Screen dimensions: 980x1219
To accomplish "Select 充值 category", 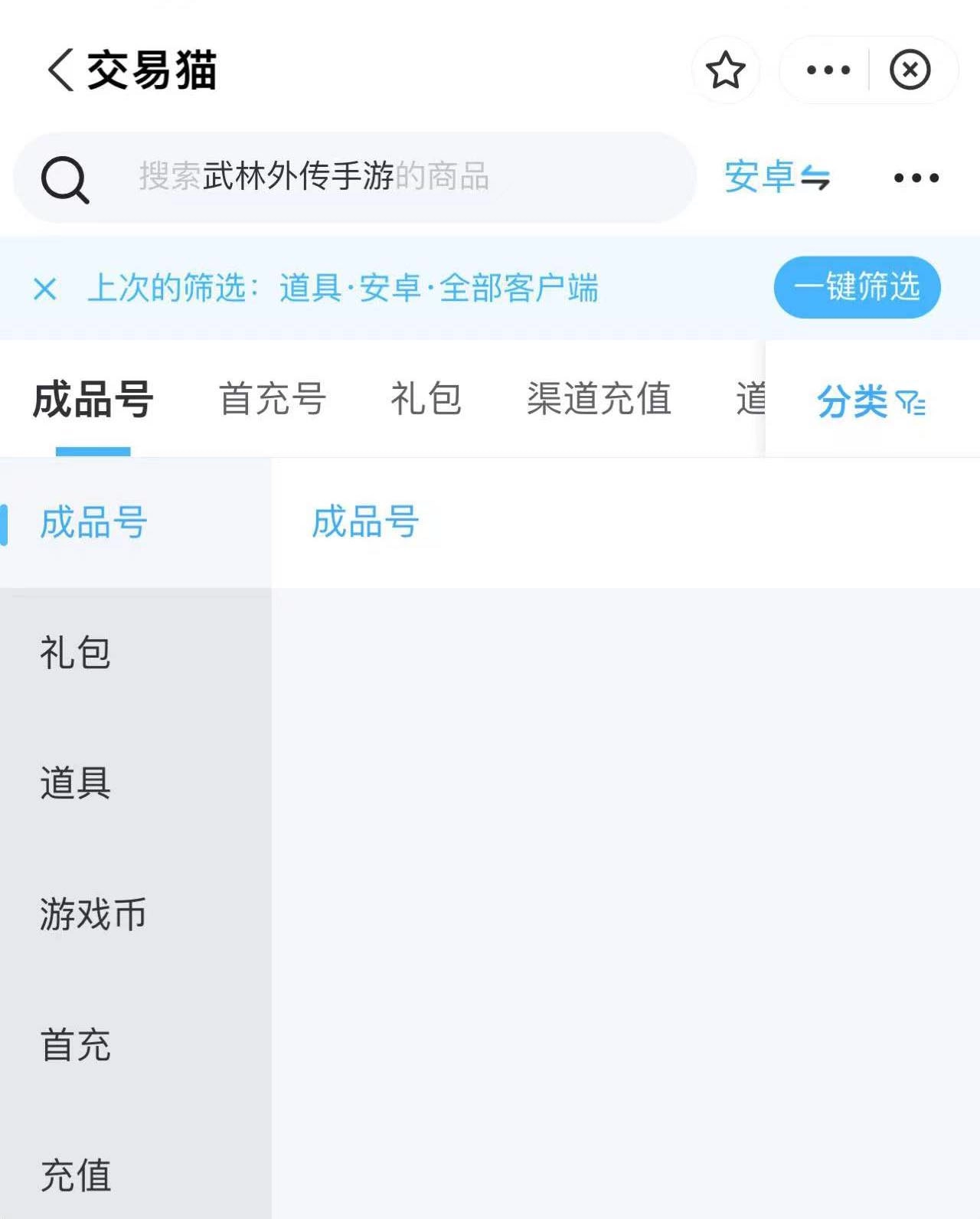I will 75,1175.
